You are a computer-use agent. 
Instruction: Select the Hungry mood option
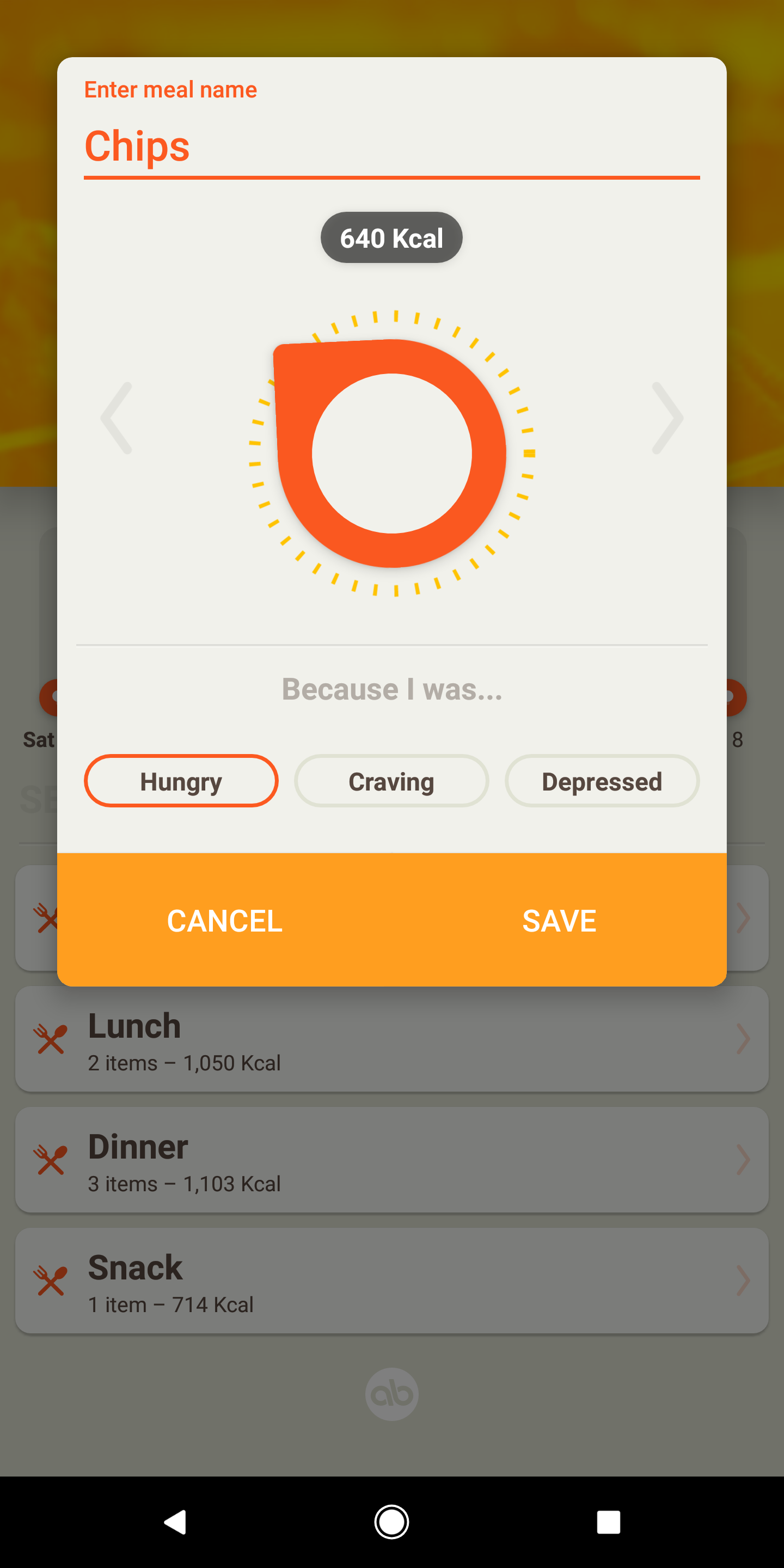point(180,781)
